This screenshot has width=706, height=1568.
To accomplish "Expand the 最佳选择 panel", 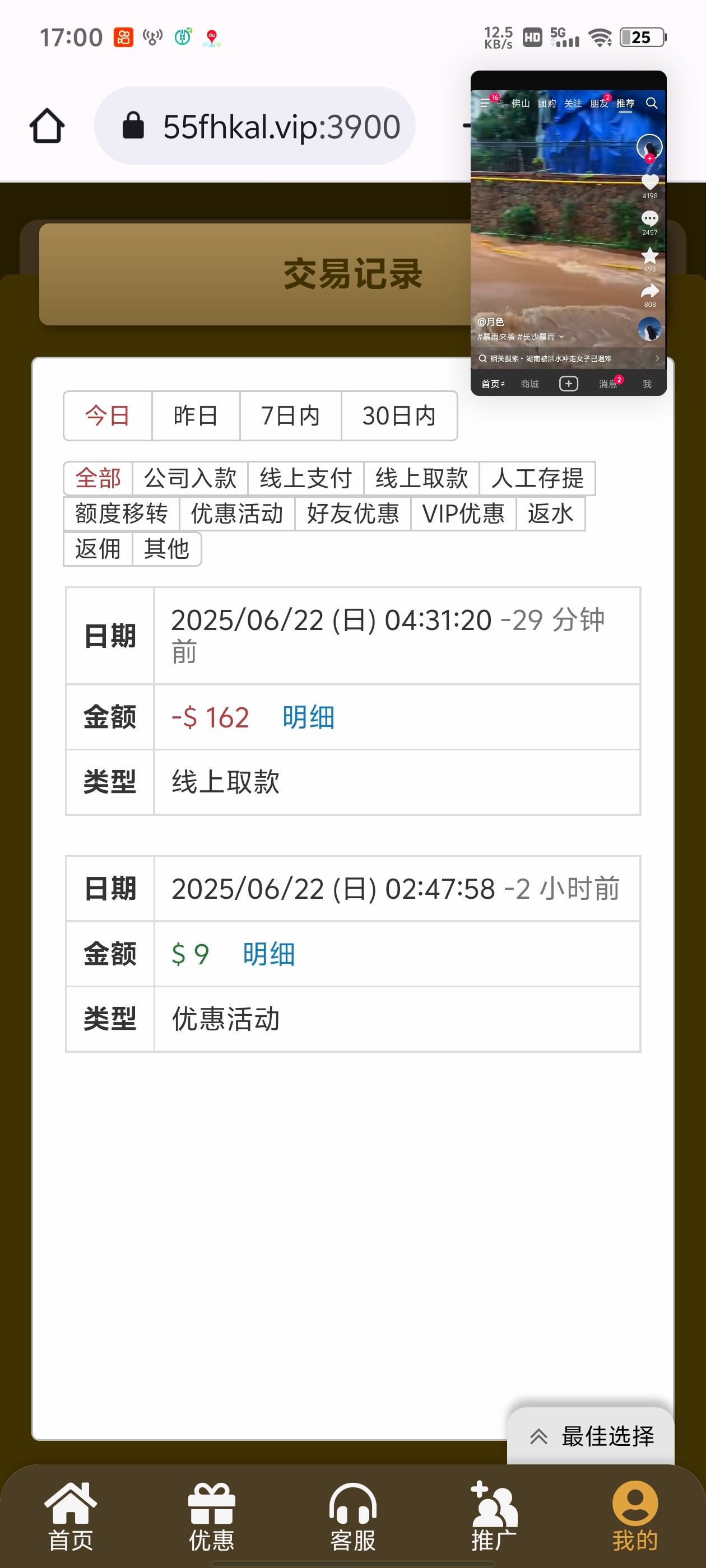I will pyautogui.click(x=591, y=1436).
